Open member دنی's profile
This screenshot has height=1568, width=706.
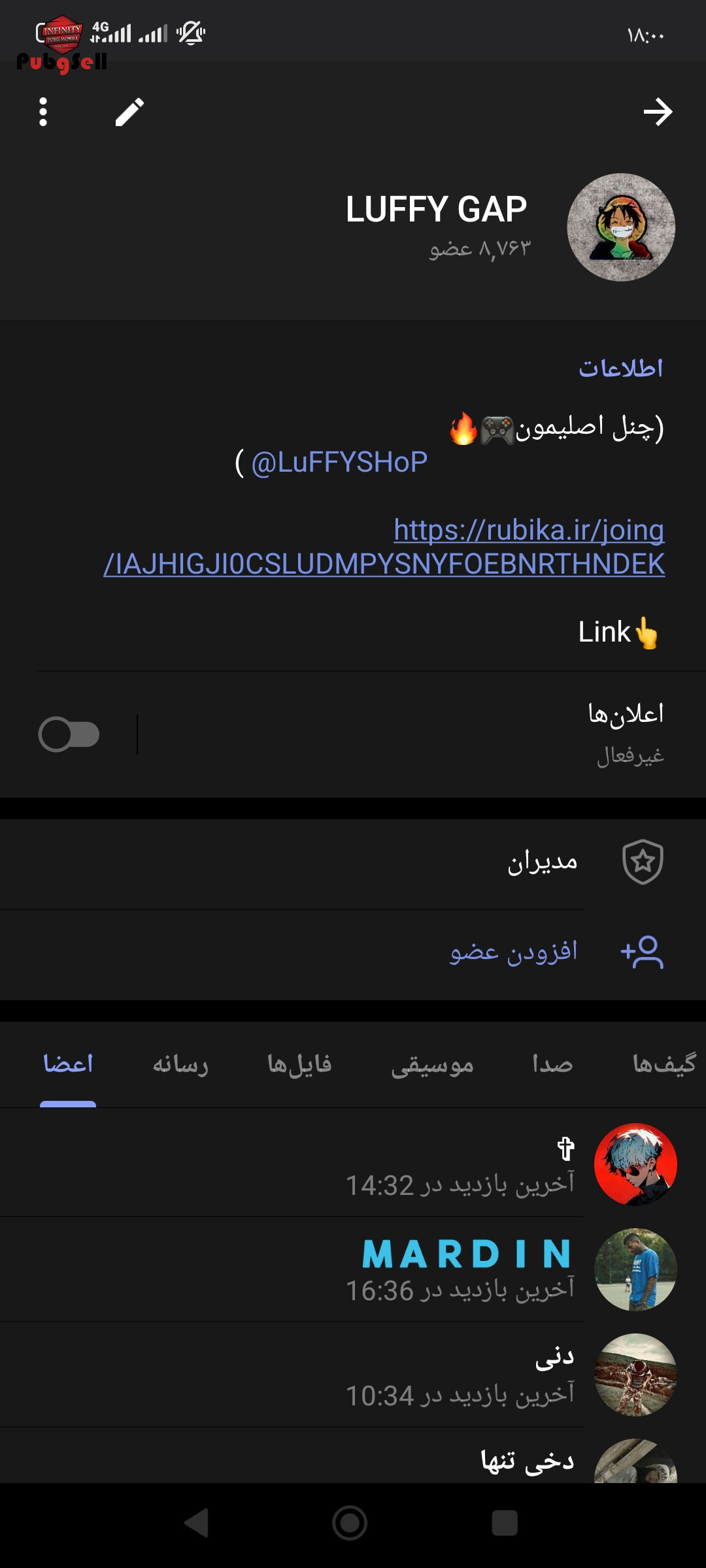point(353,1375)
